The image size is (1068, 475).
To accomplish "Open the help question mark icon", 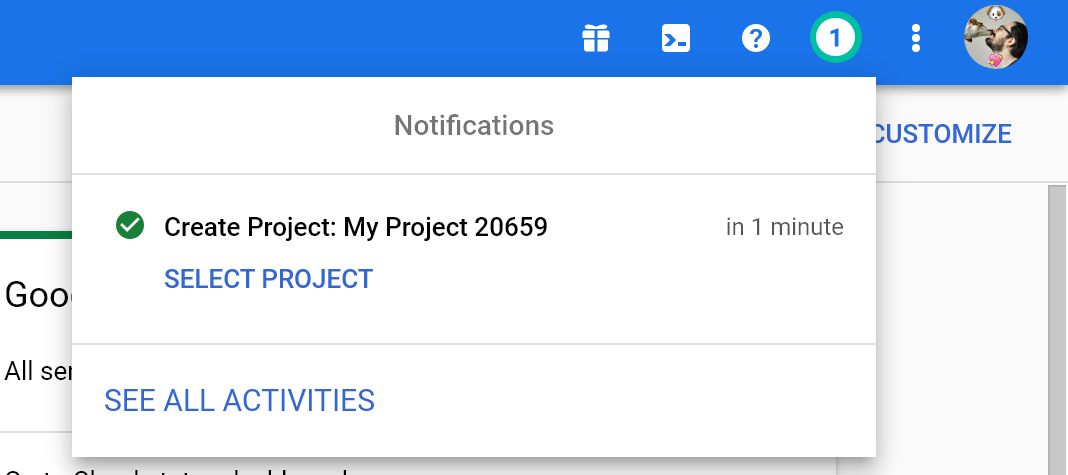I will (x=756, y=39).
